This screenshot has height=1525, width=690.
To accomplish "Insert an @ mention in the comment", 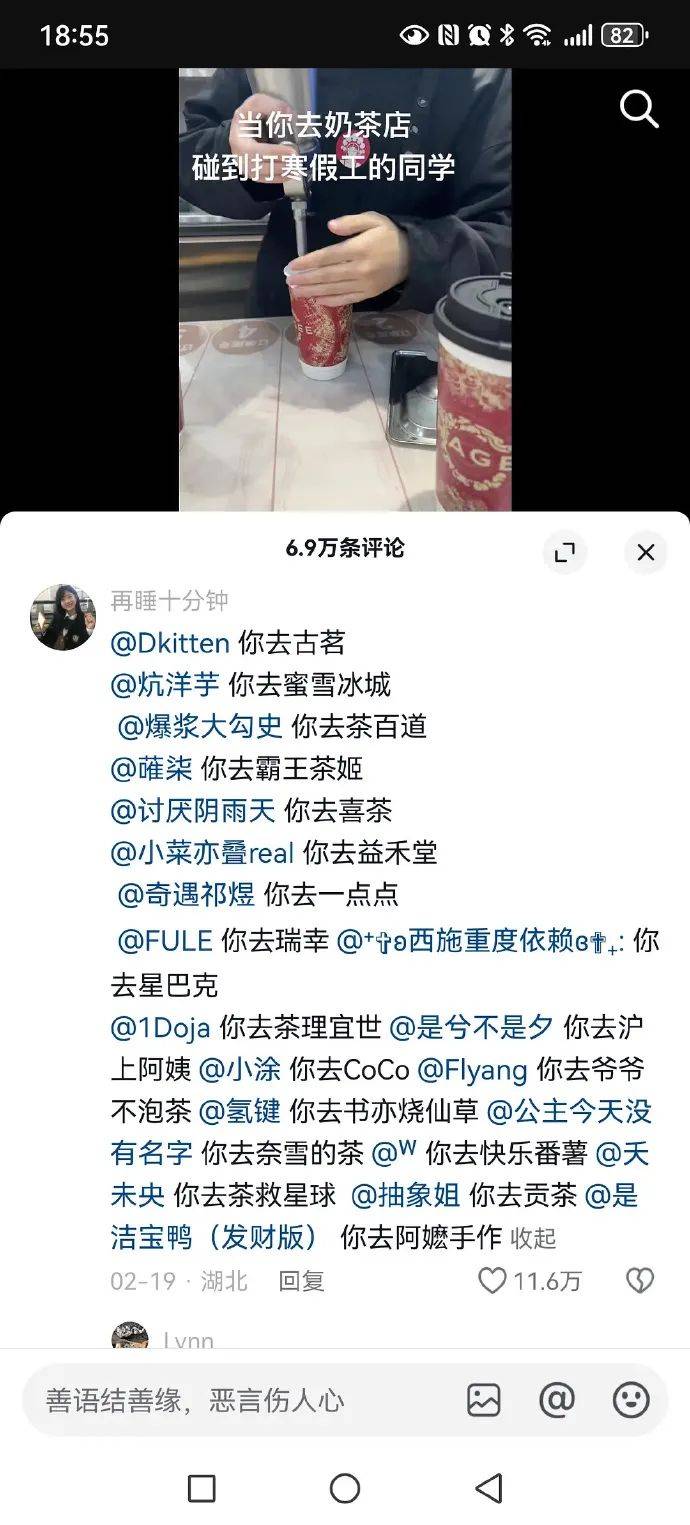I will coord(557,1400).
